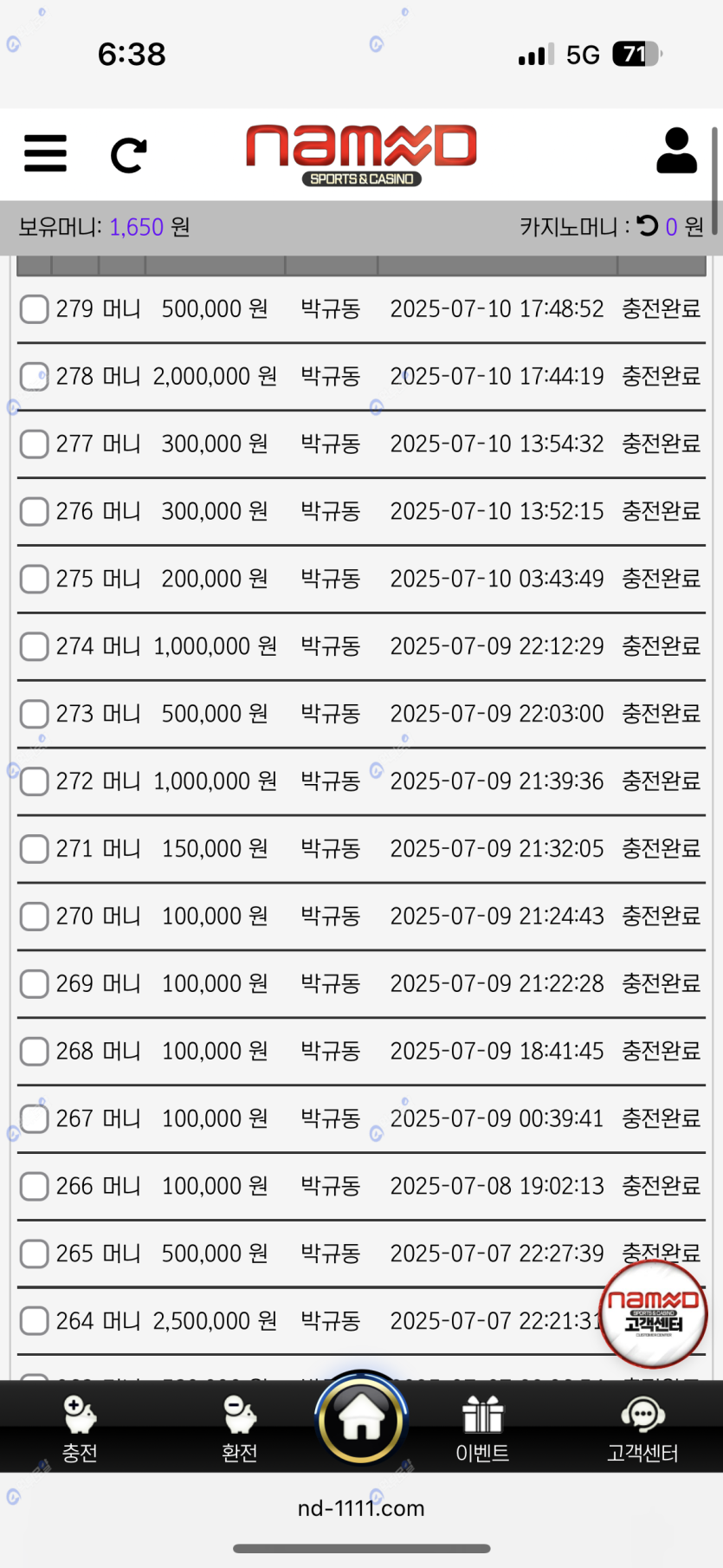Screen dimensions: 723x1568
Task: Go to the 충전 tab
Action: 80,1429
